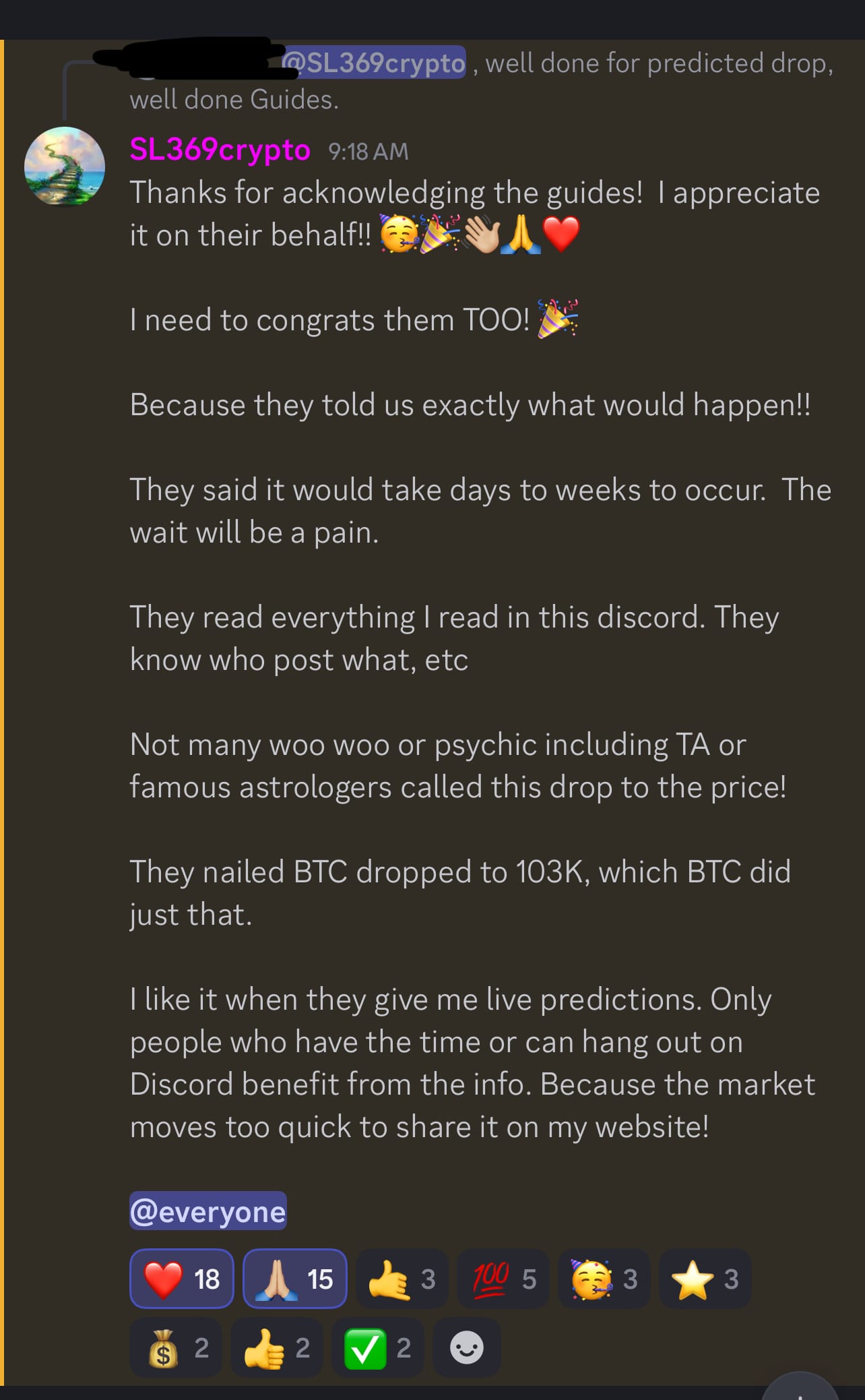
Task: Tap the SL369crypto username
Action: point(220,150)
